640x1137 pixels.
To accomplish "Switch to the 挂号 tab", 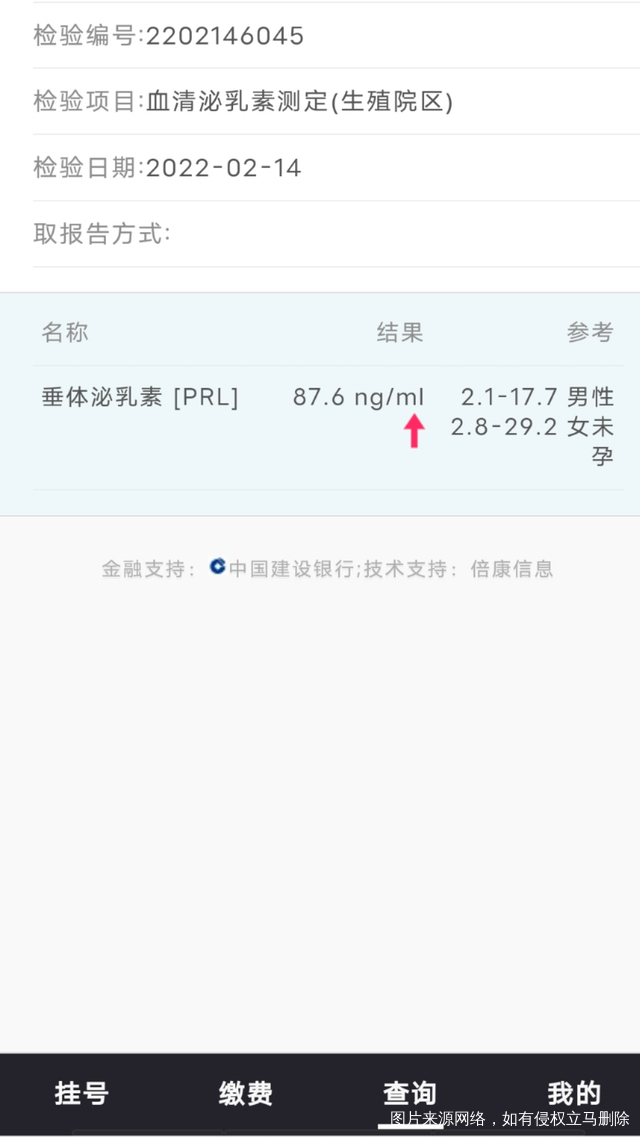I will (82, 1093).
